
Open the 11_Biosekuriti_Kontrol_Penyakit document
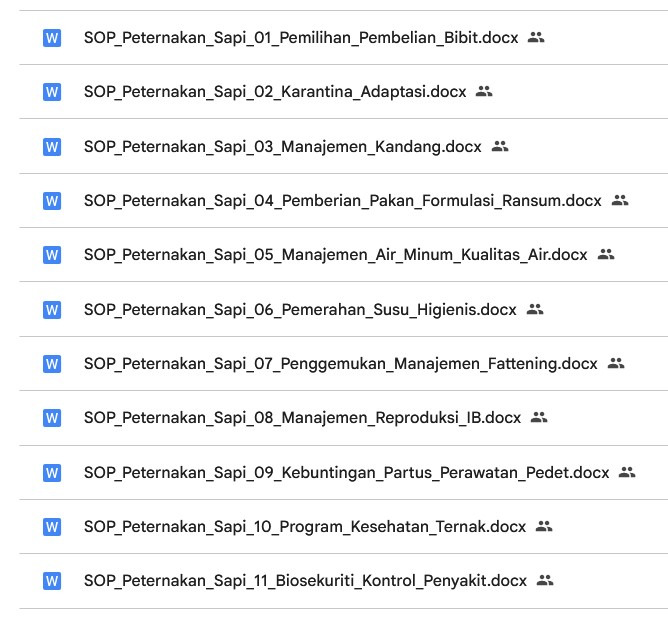click(305, 580)
